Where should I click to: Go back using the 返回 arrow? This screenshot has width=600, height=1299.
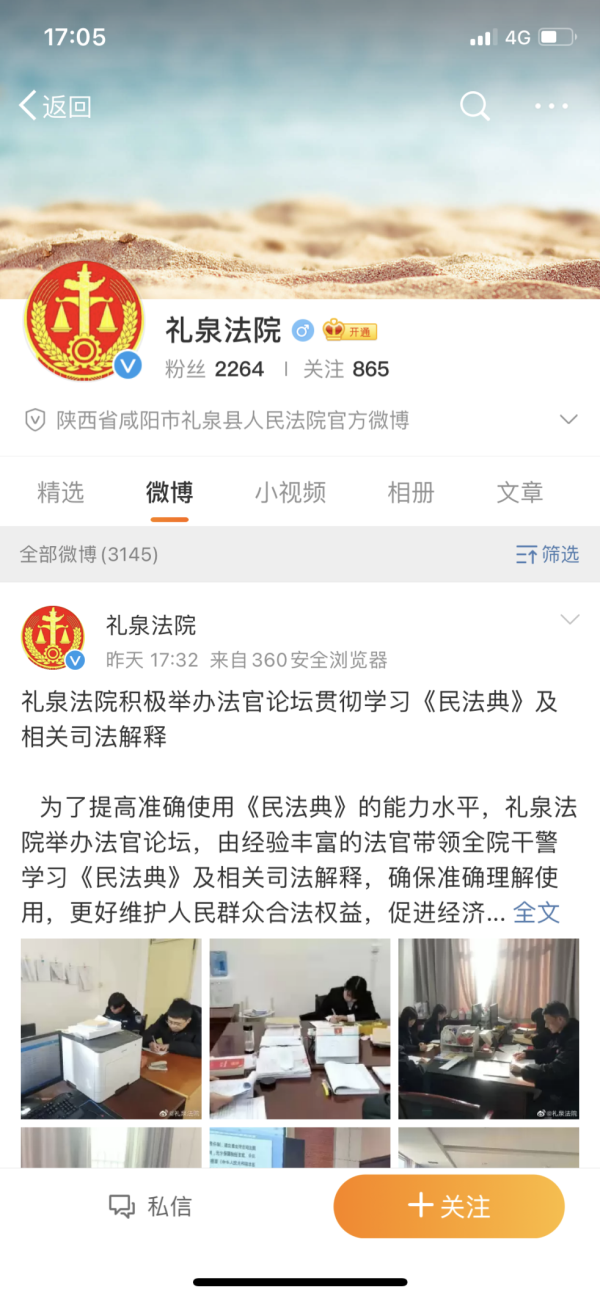point(55,106)
